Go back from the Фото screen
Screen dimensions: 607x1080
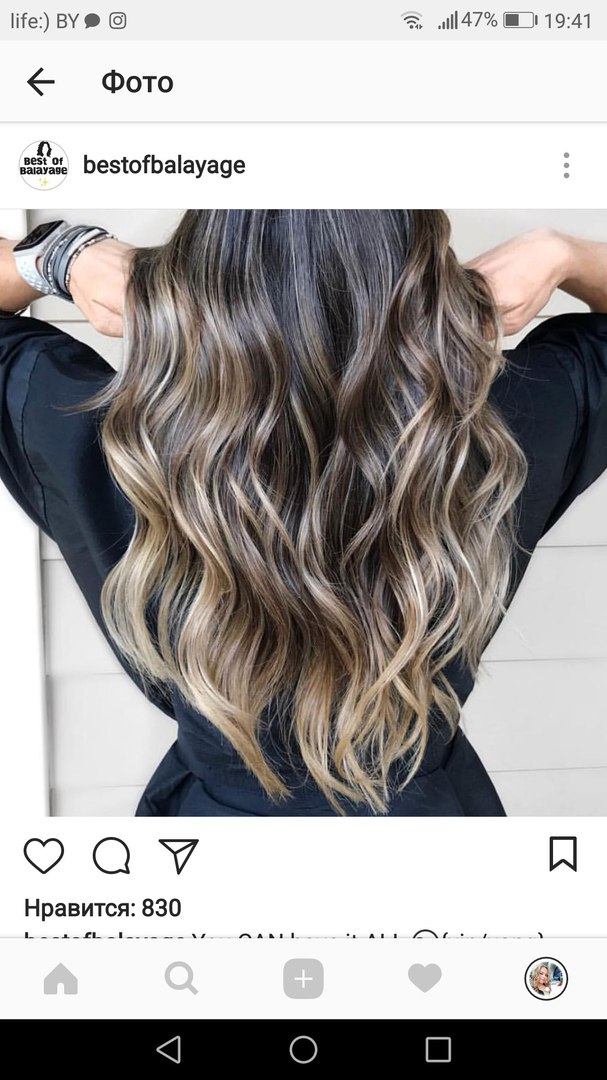(x=40, y=82)
